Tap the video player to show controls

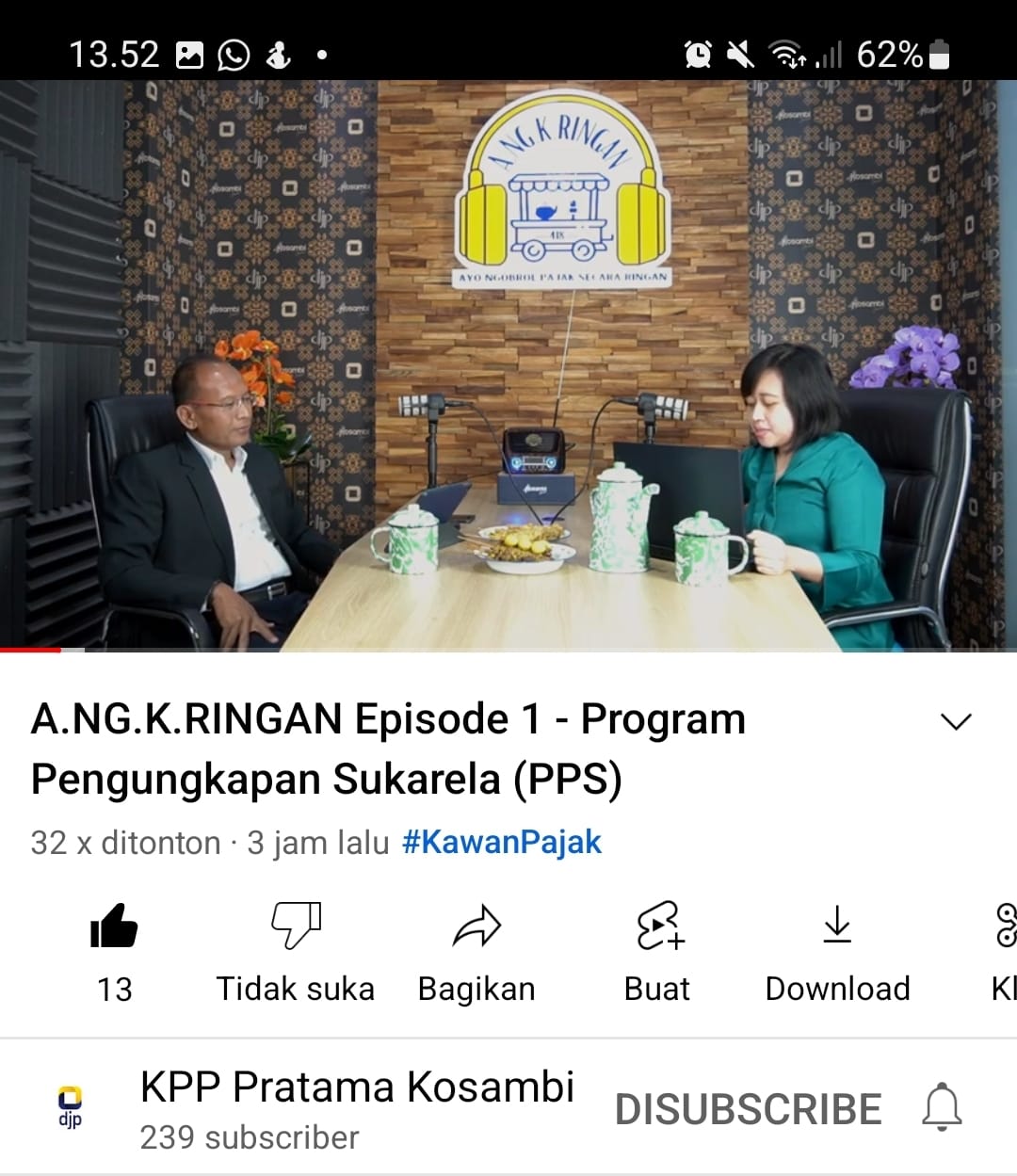point(508,365)
